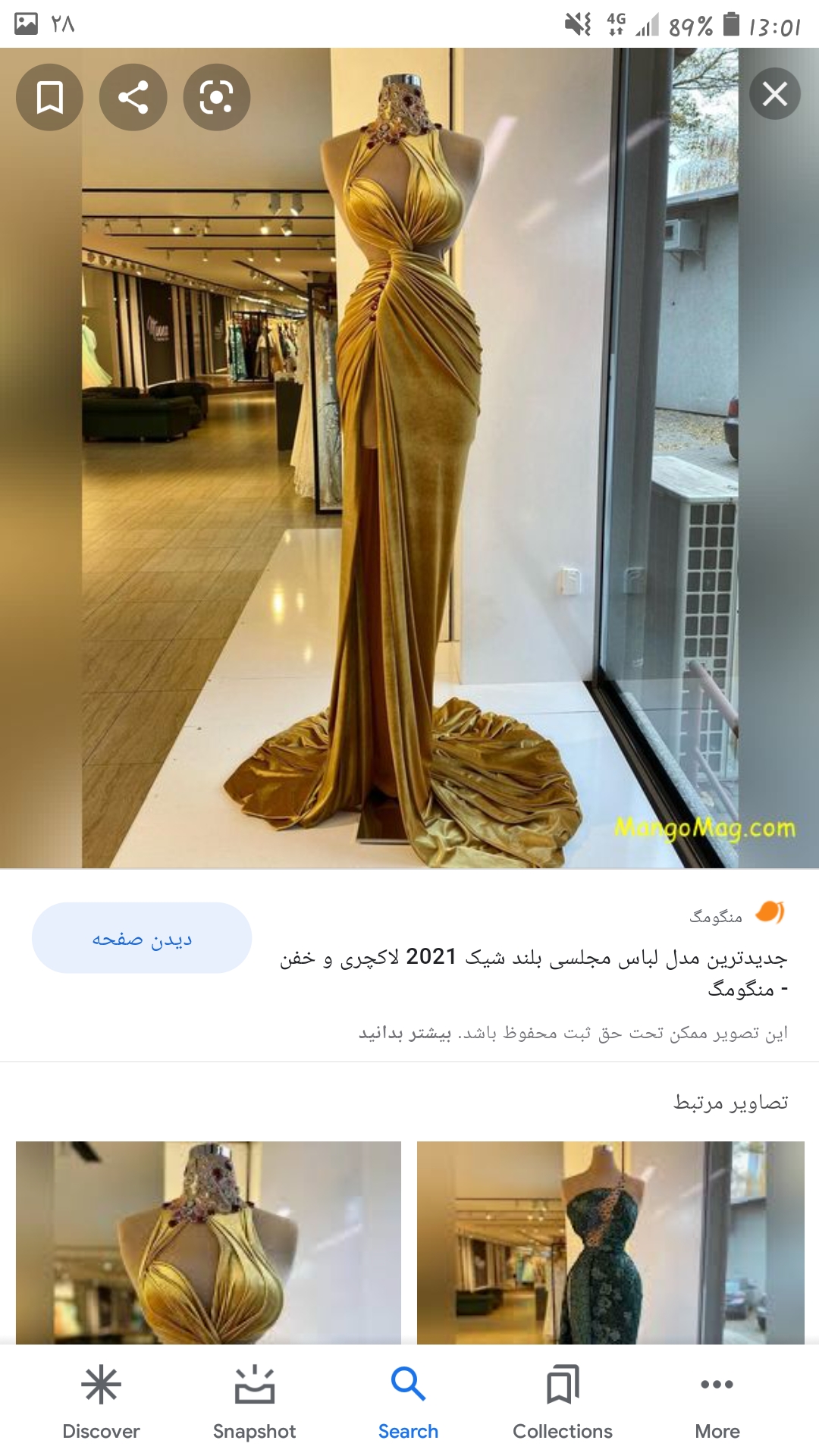Open the related dark green dress thumbnail
The image size is (819, 1456).
[610, 1242]
